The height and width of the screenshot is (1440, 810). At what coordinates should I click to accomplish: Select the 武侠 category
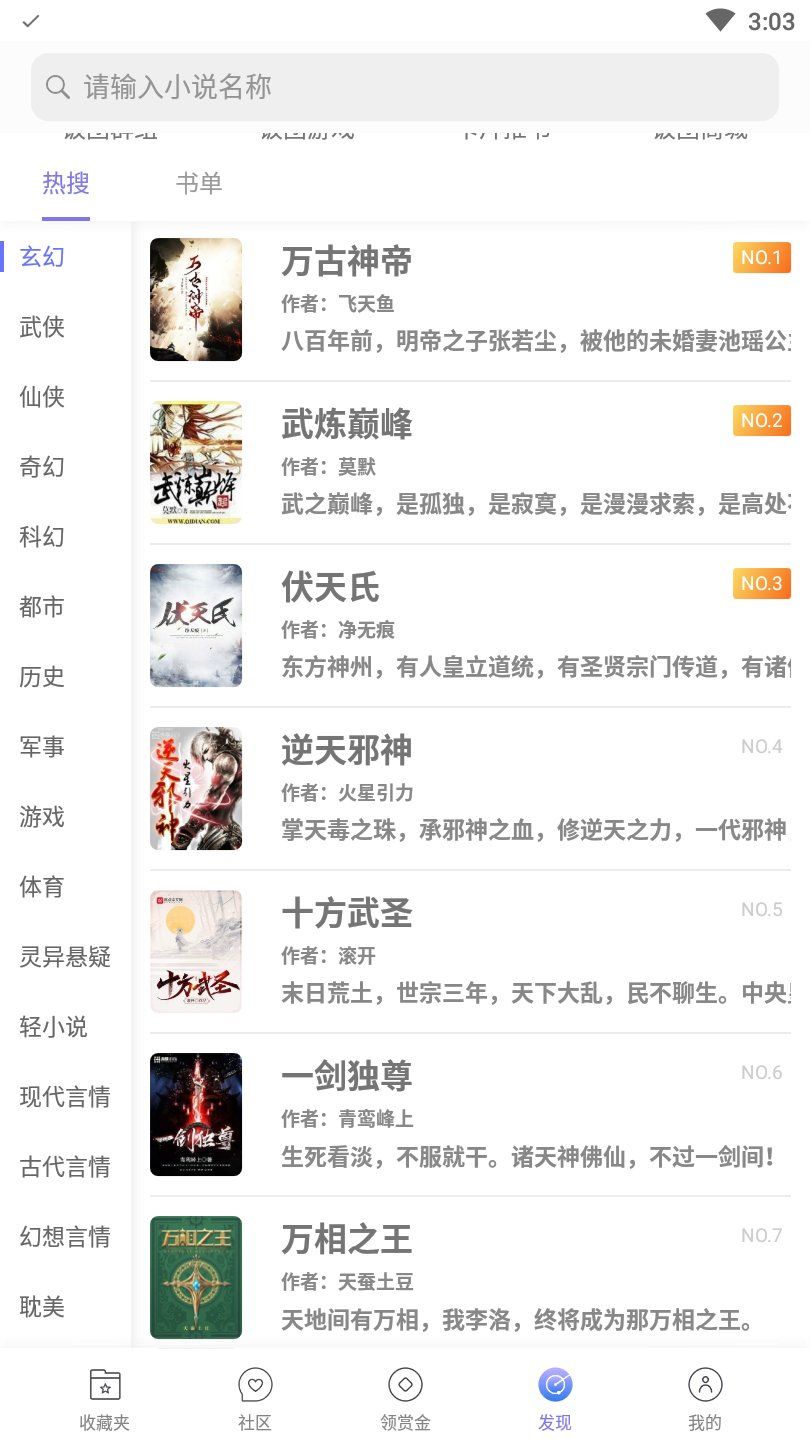point(42,327)
